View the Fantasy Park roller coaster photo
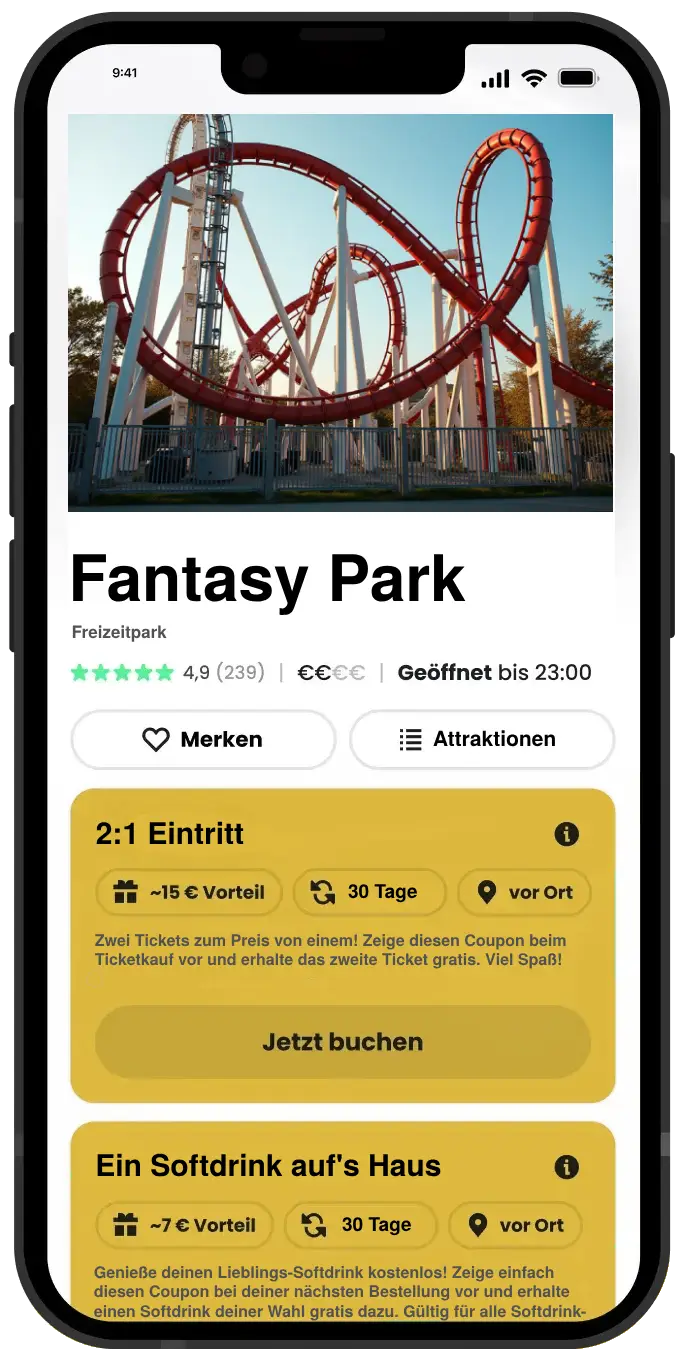Screen dimensions: 681x1362 (340, 312)
